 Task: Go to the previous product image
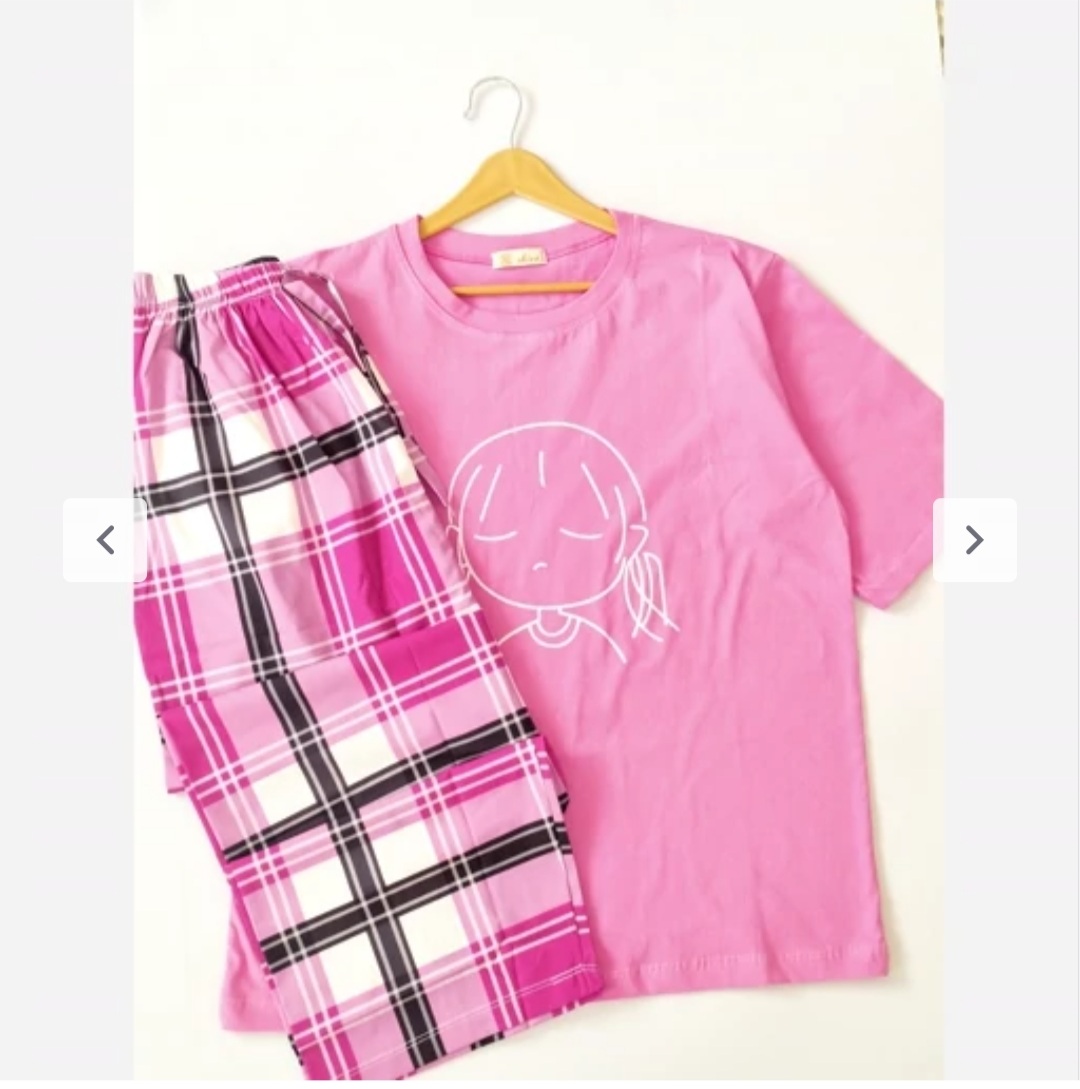tap(104, 540)
